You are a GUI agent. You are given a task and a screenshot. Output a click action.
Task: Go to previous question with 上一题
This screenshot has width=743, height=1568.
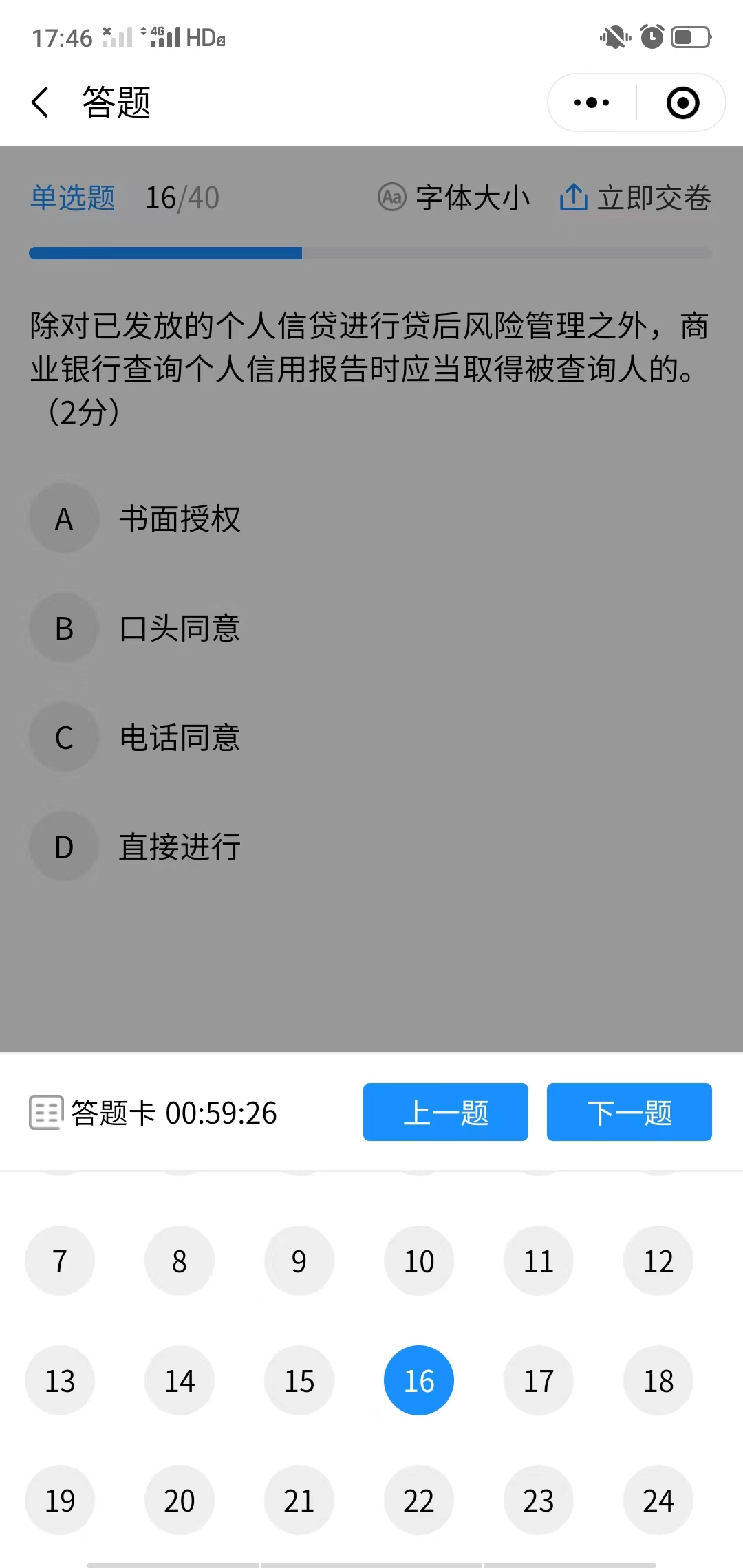point(446,1112)
